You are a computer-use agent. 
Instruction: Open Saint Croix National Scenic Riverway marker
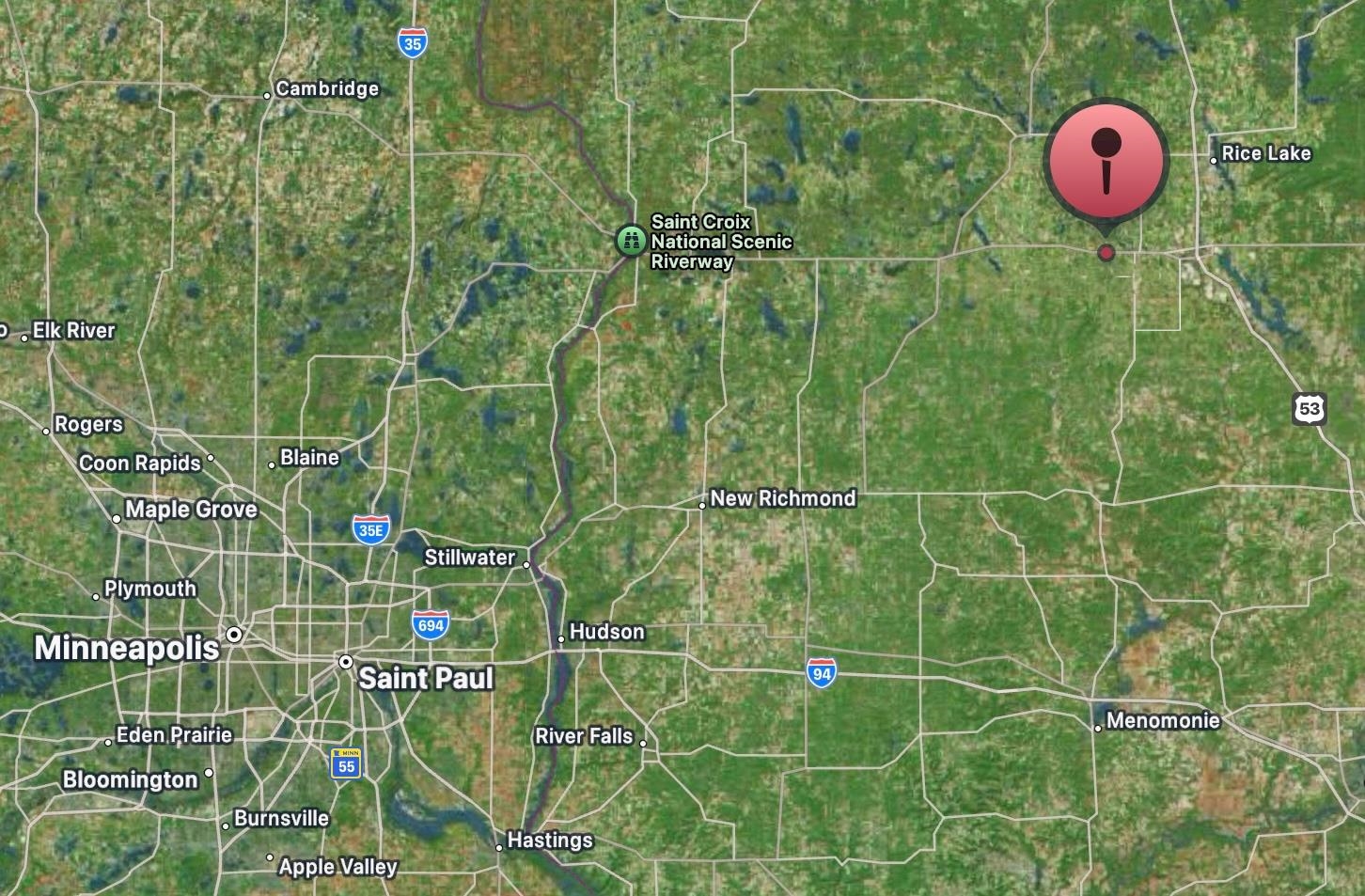pyautogui.click(x=630, y=241)
